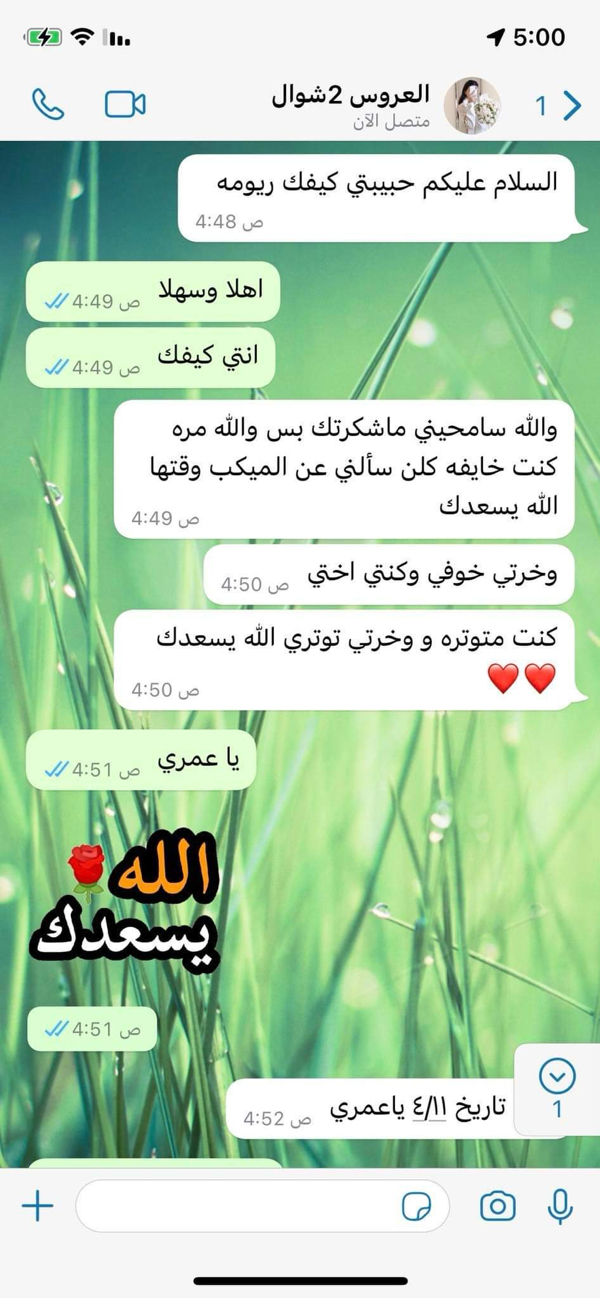Open the attachments plus menu

click(38, 1206)
